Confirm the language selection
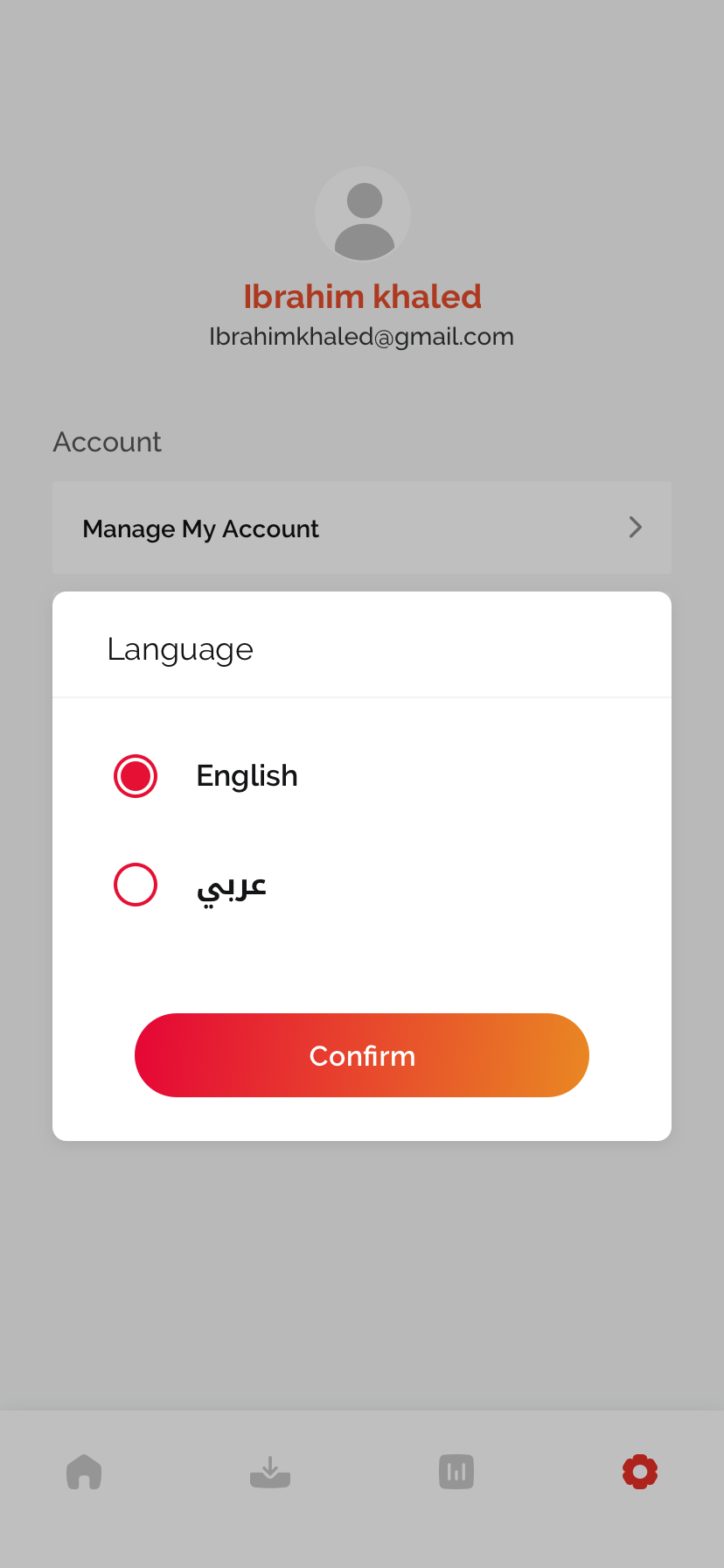Screen dimensions: 724x1568 (362, 1055)
